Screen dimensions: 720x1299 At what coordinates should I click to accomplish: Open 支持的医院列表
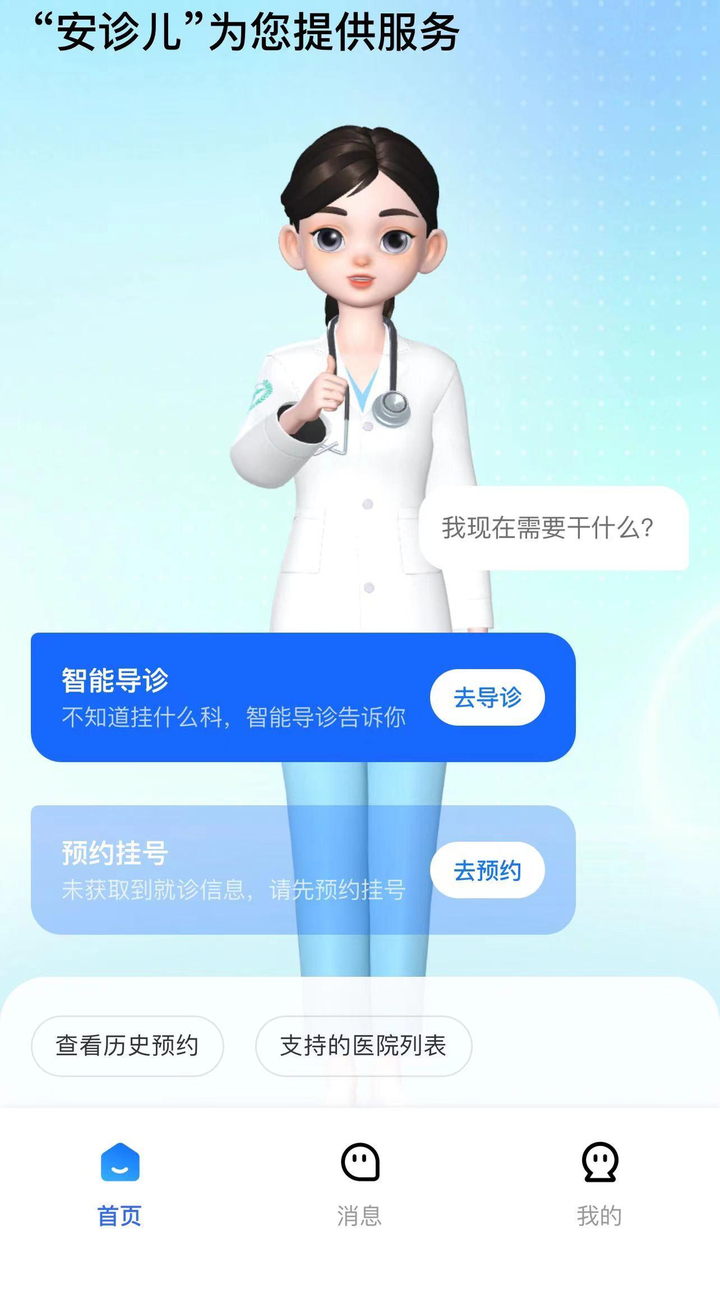[x=363, y=1046]
